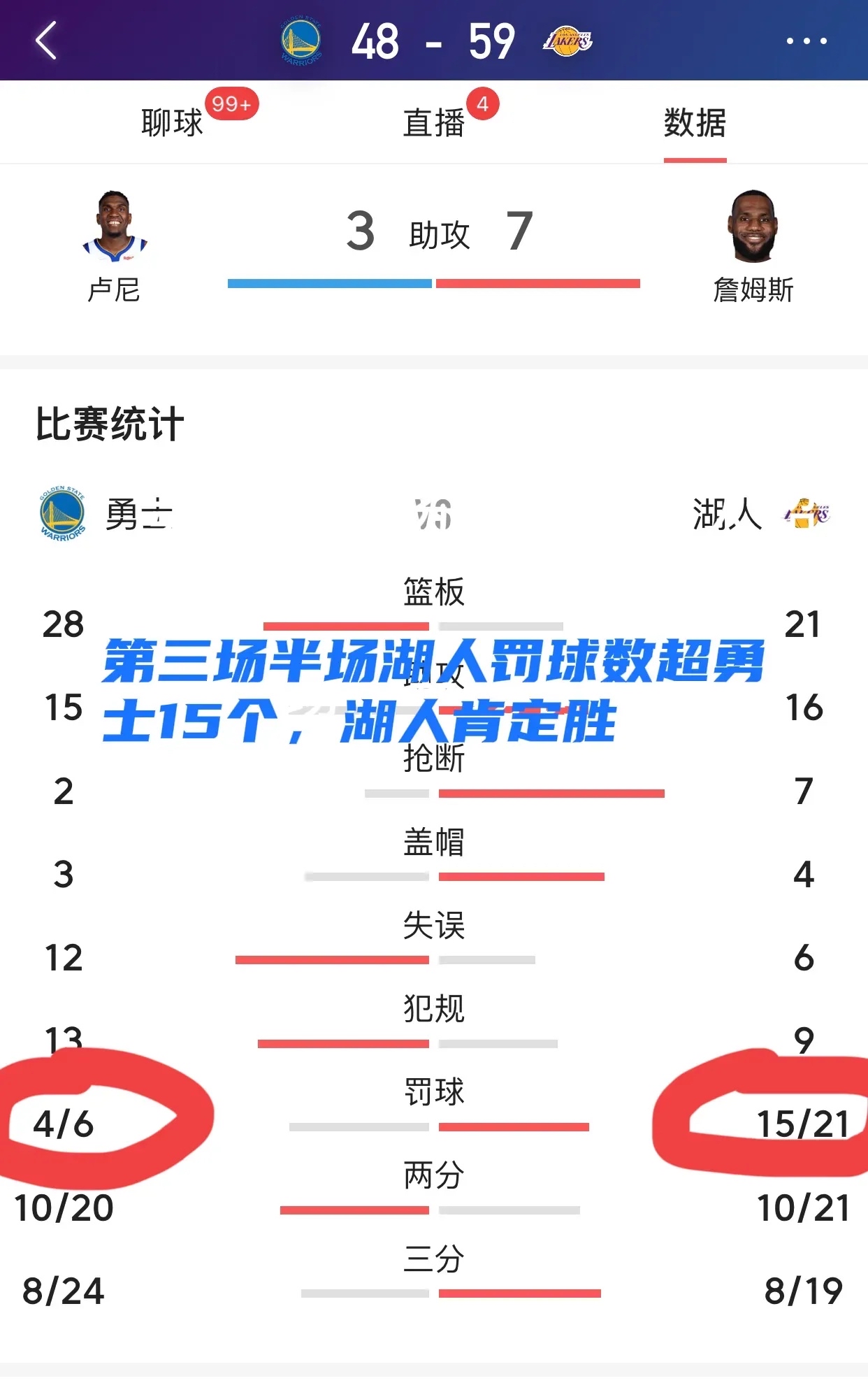Viewport: 868px width, 1383px height.
Task: Switch to the 聊球 tab
Action: pyautogui.click(x=170, y=122)
